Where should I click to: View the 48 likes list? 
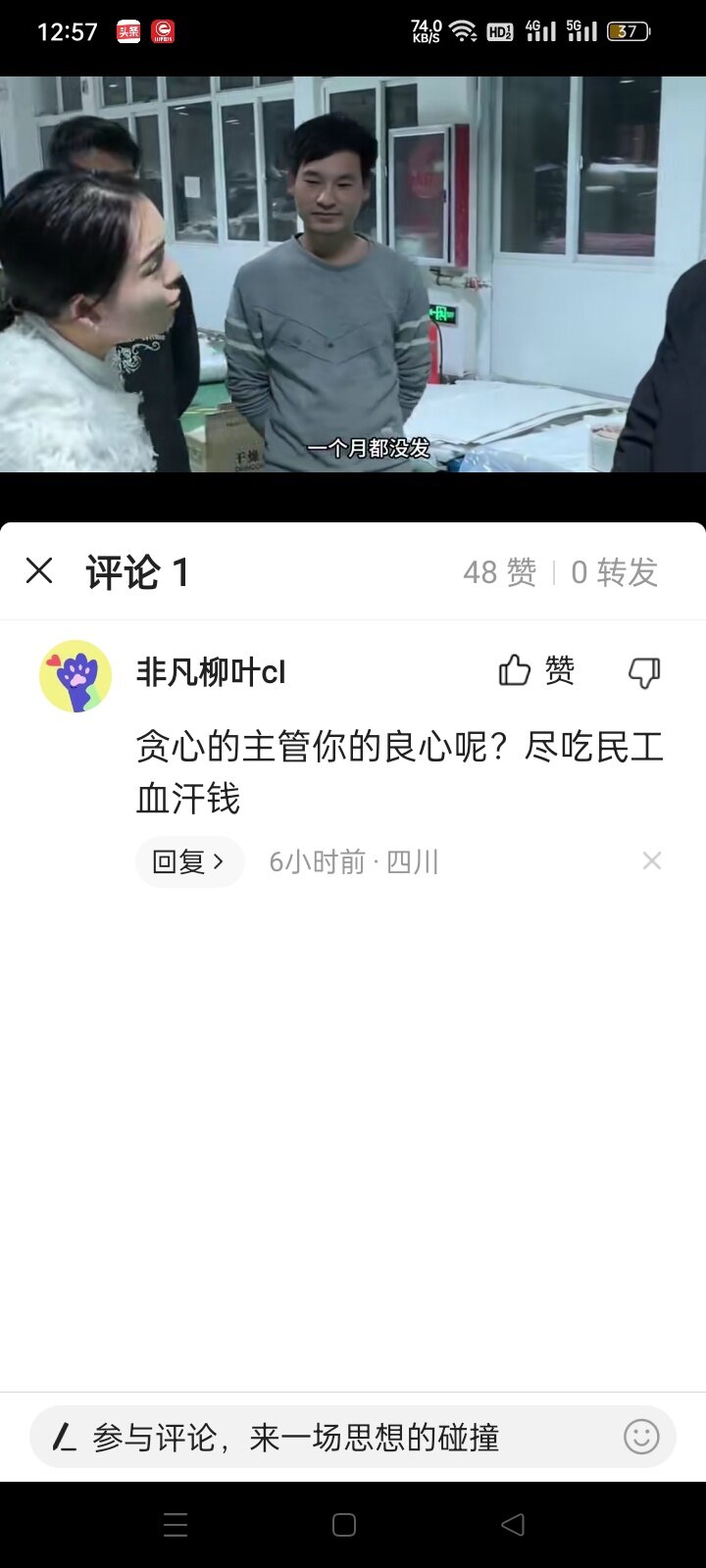[x=499, y=572]
